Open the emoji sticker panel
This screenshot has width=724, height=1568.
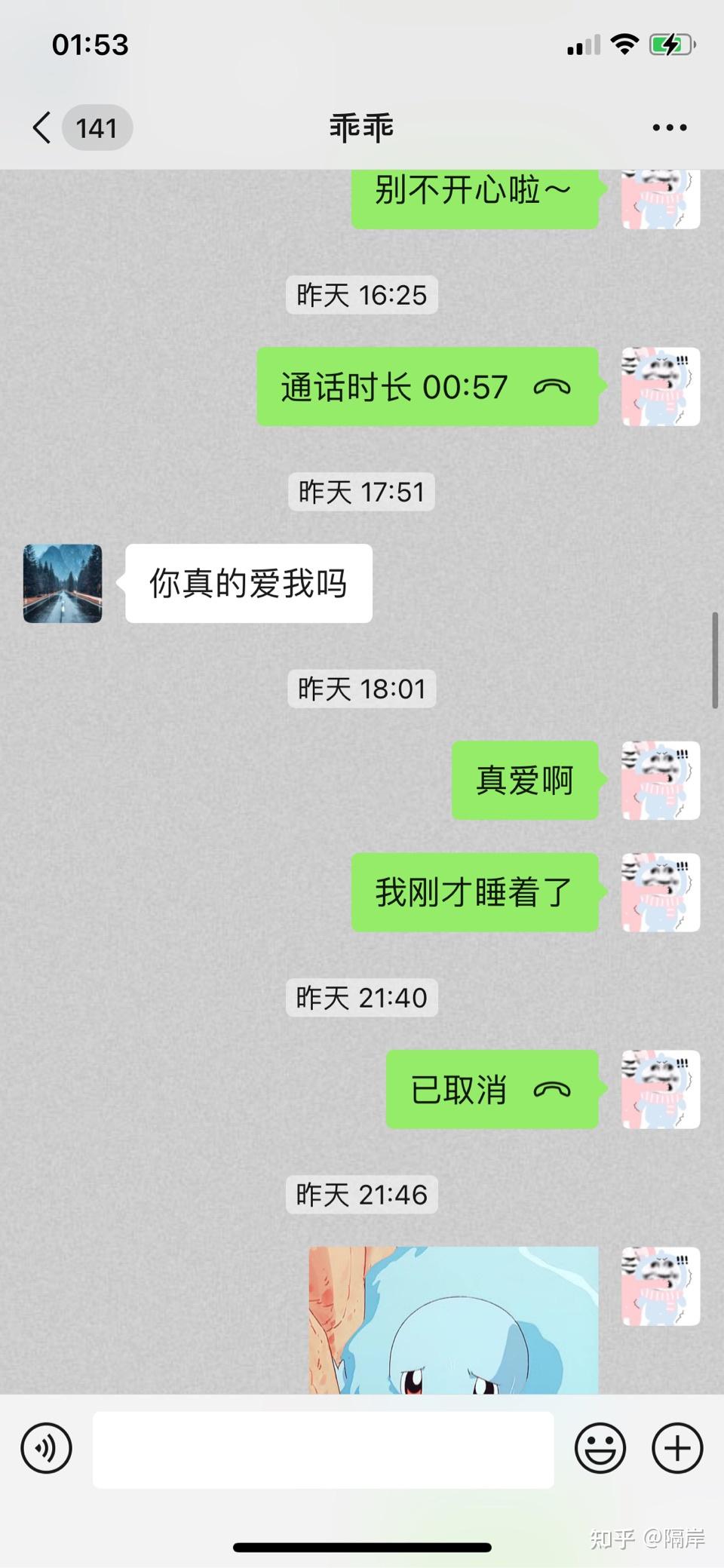point(600,1448)
